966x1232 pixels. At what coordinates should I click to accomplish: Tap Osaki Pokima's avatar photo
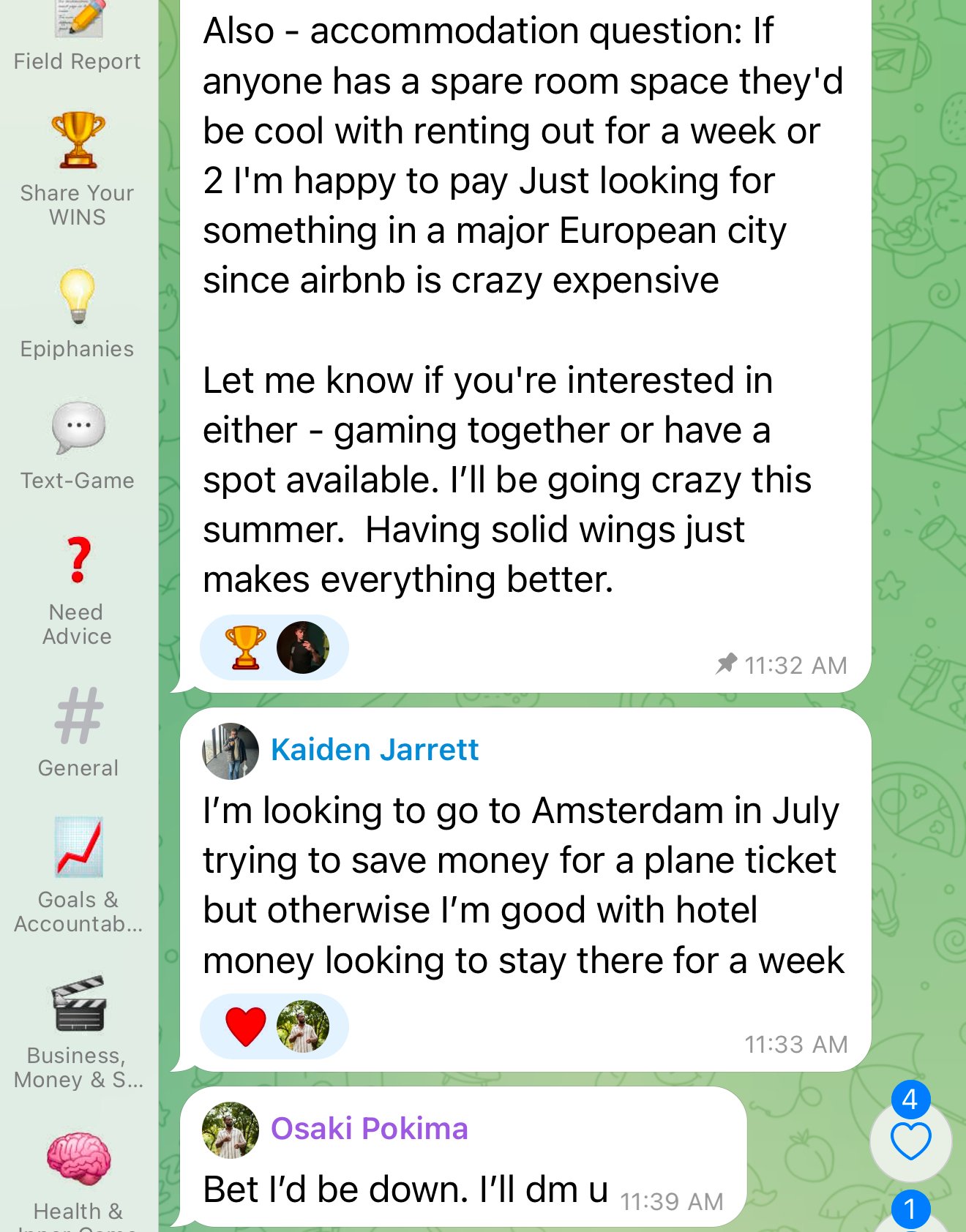tap(230, 1130)
